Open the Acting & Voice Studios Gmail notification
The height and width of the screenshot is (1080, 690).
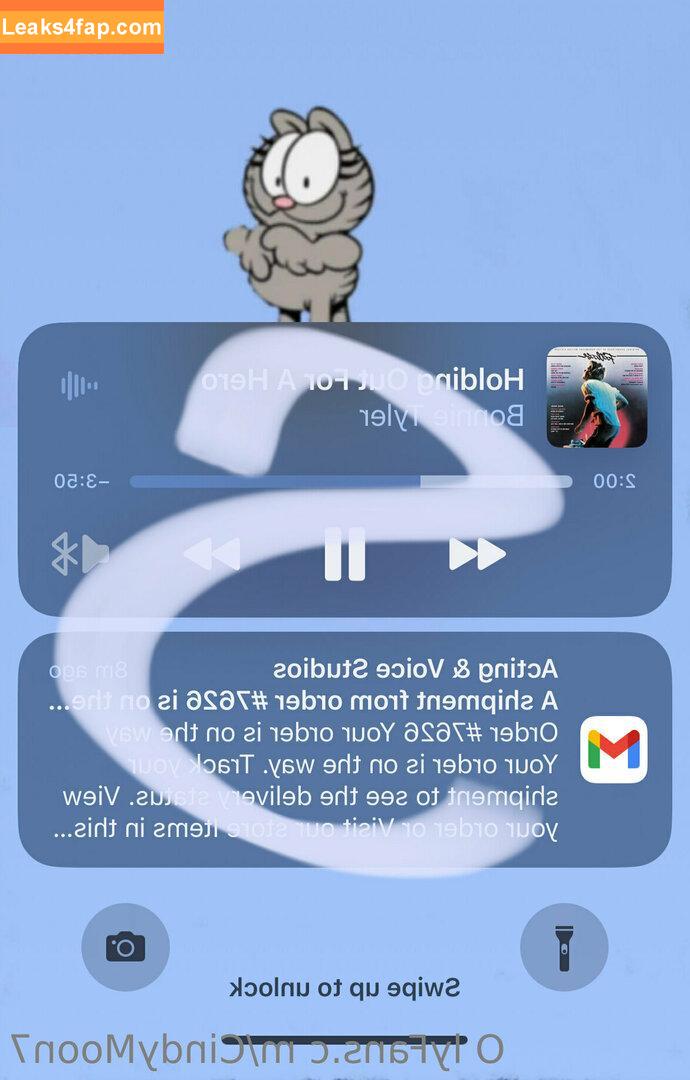point(344,749)
